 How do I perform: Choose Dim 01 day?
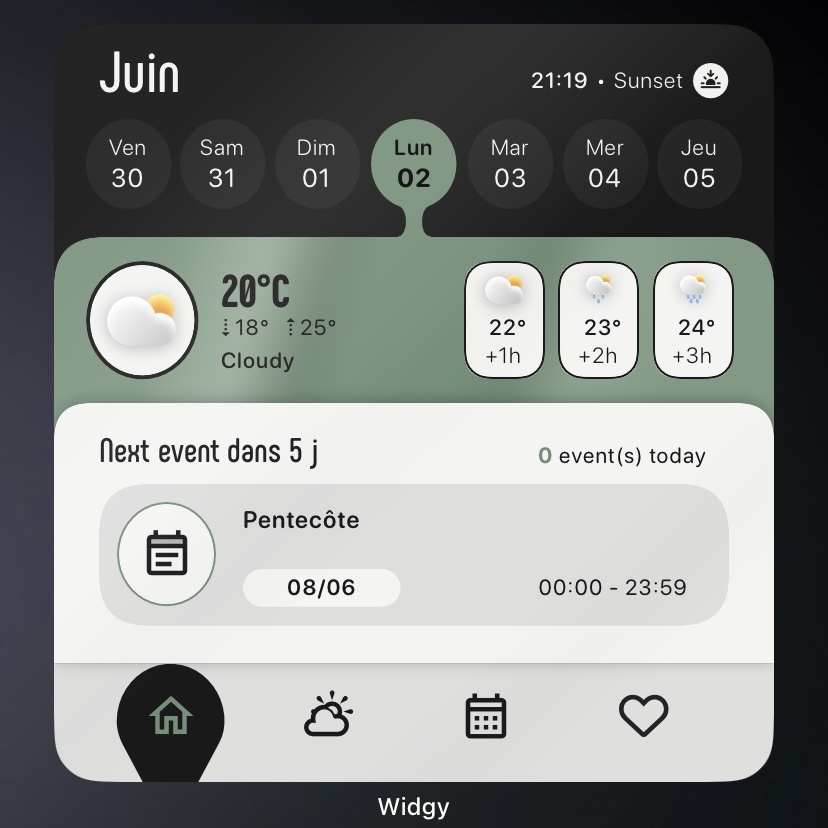pyautogui.click(x=316, y=164)
